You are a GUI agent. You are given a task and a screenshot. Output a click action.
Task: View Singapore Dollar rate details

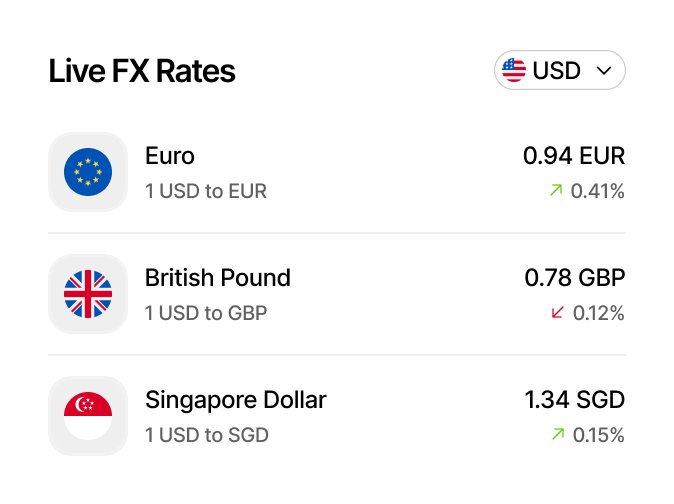point(336,416)
